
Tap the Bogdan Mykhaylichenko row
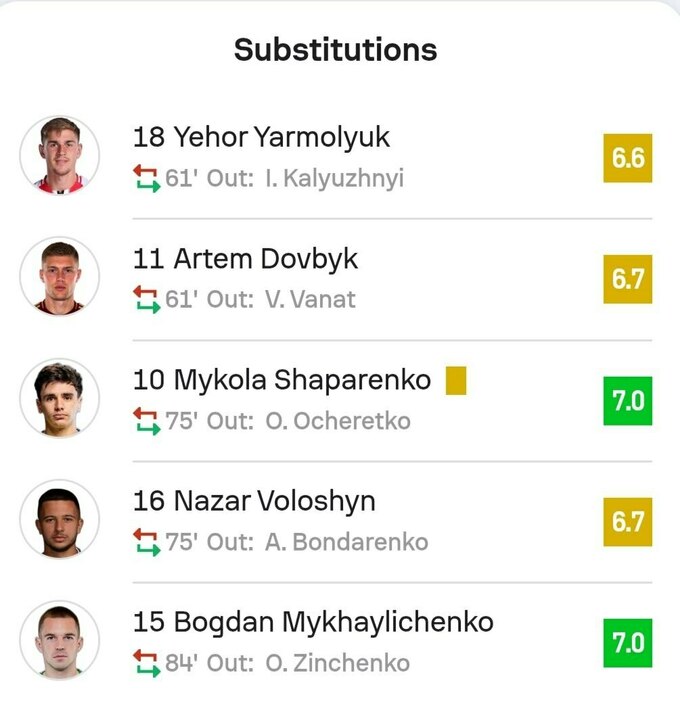[312, 622]
